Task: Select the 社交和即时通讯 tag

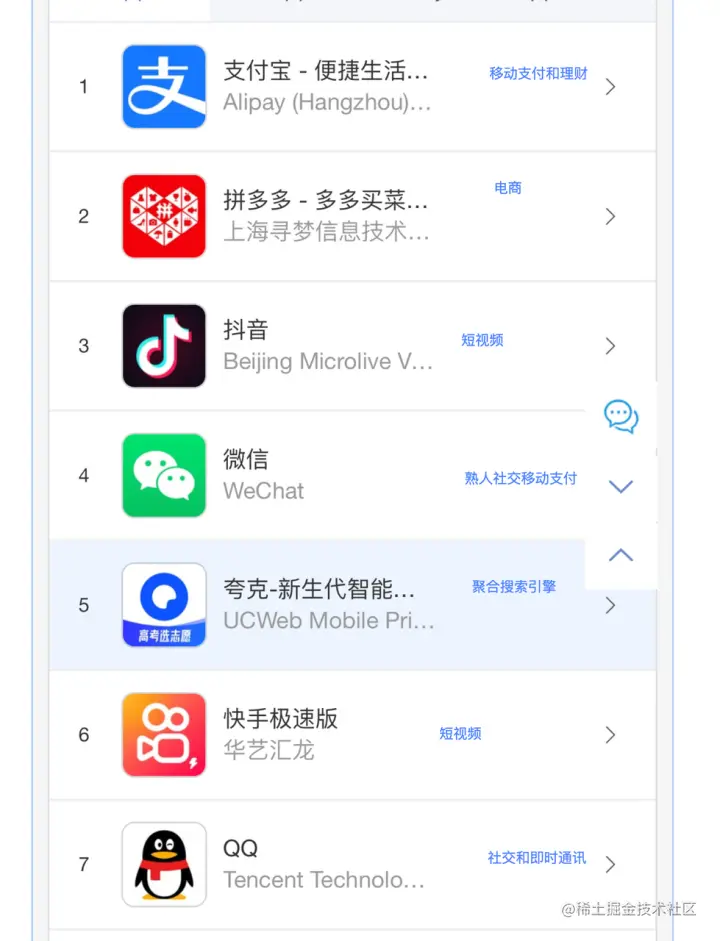Action: coord(536,858)
